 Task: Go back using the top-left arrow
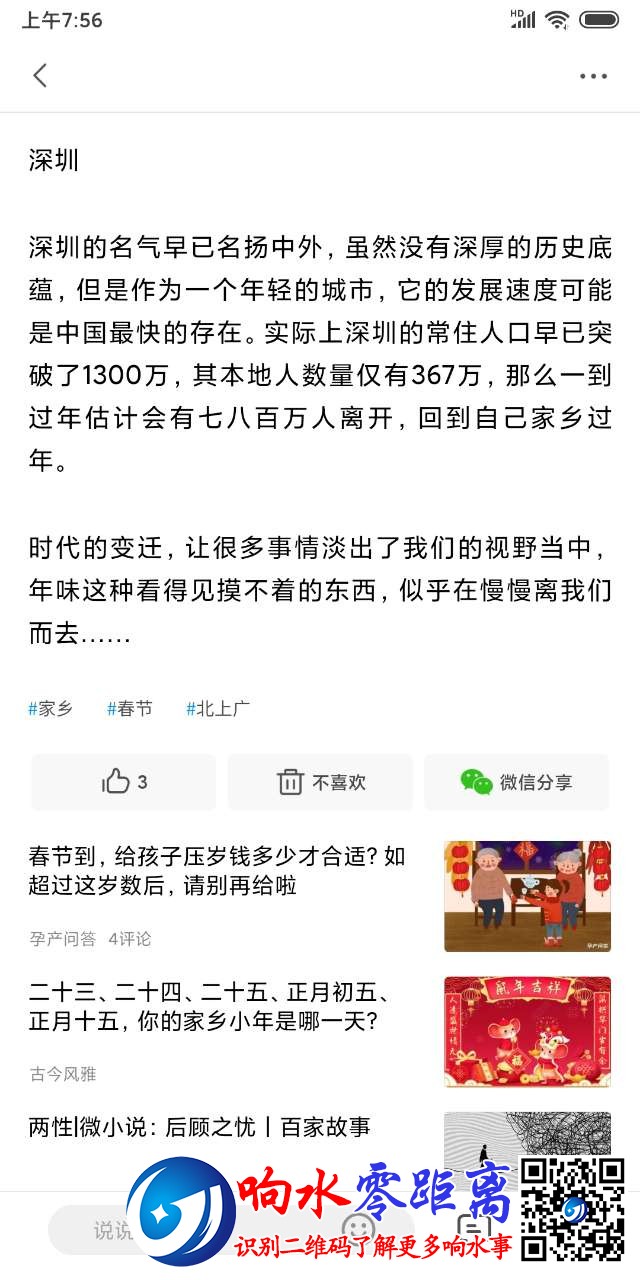click(40, 75)
